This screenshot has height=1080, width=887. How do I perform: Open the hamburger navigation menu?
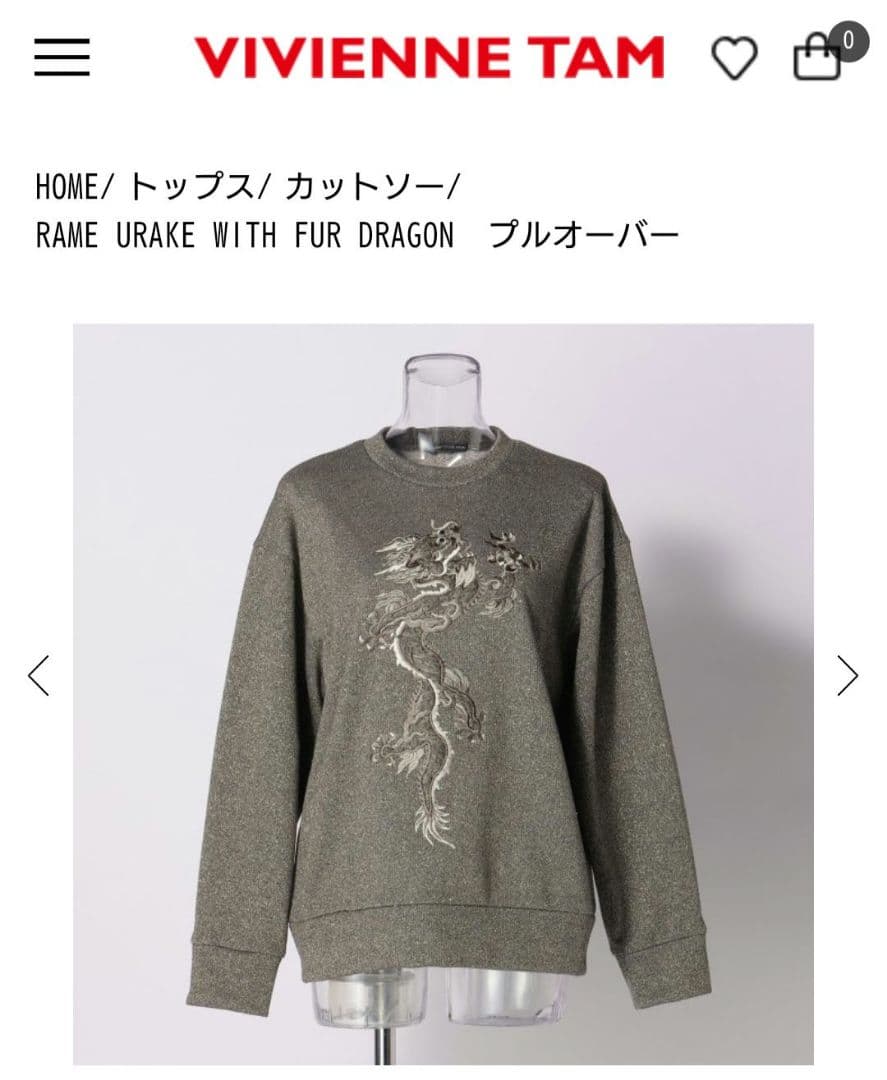point(64,57)
